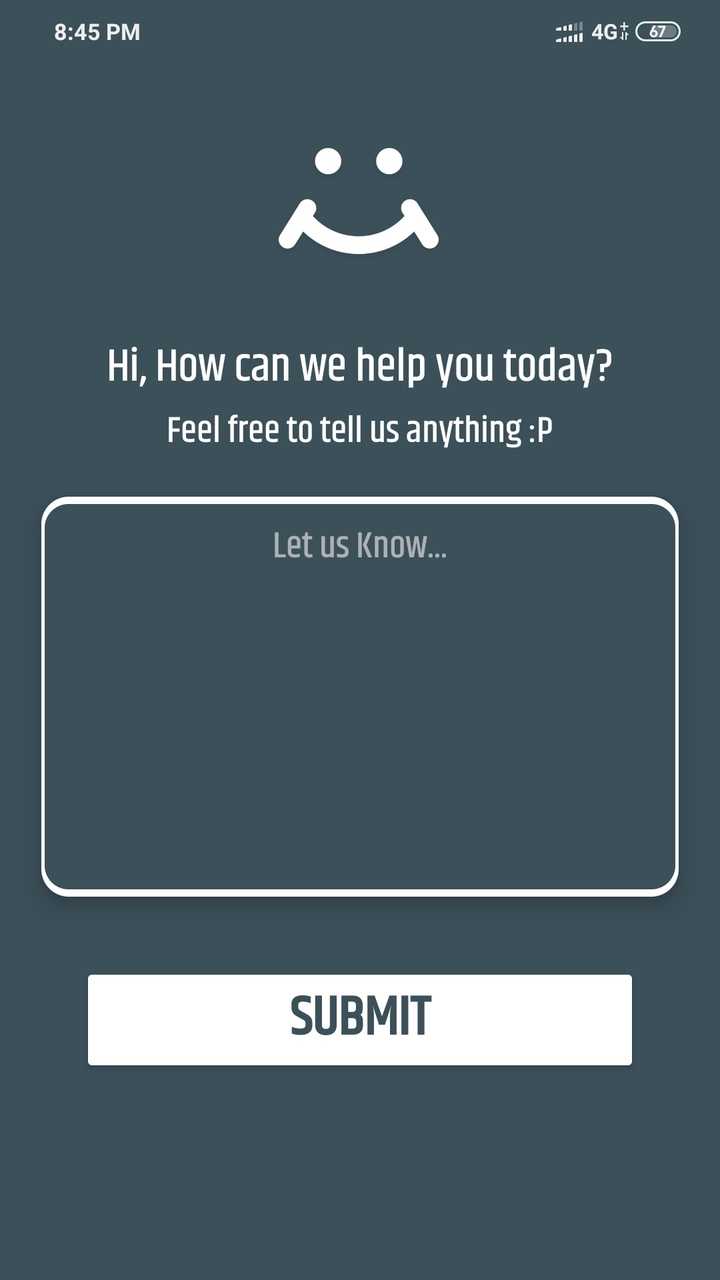The width and height of the screenshot is (720, 1280).
Task: Tap the SUBMIT button
Action: click(x=360, y=1019)
